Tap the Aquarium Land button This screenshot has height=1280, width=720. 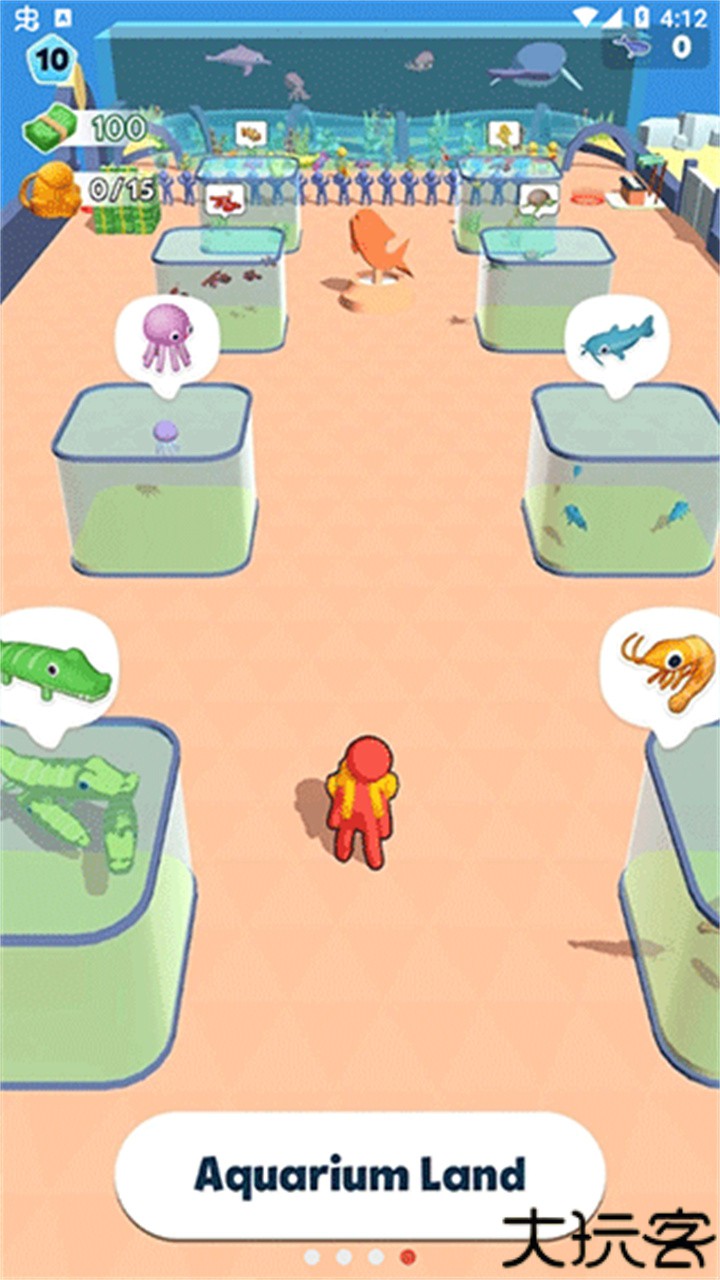pyautogui.click(x=360, y=1175)
